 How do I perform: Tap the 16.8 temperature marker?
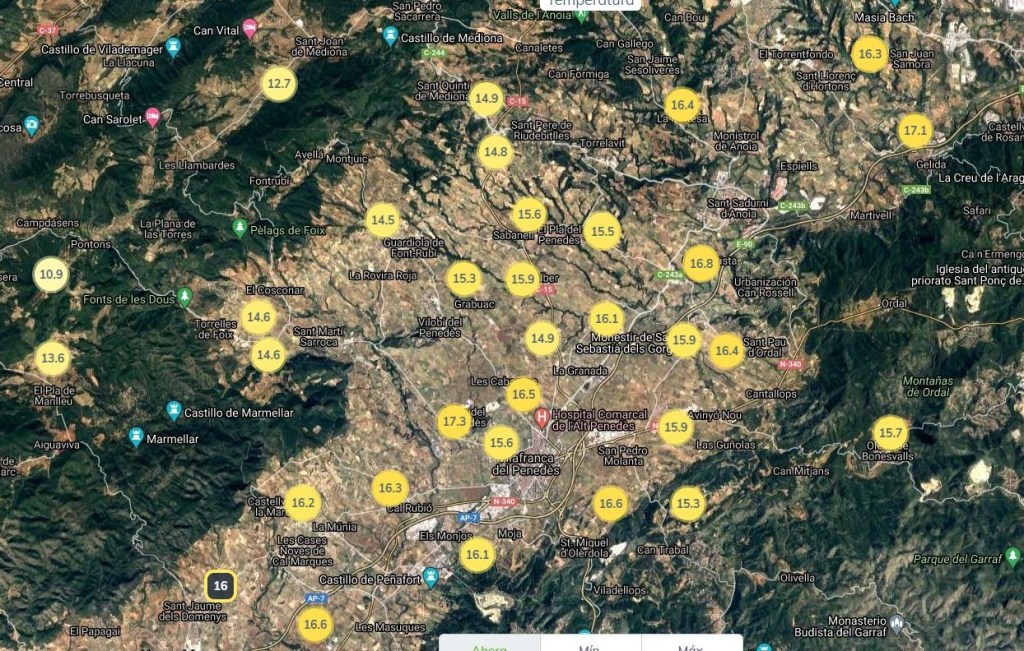tap(701, 264)
